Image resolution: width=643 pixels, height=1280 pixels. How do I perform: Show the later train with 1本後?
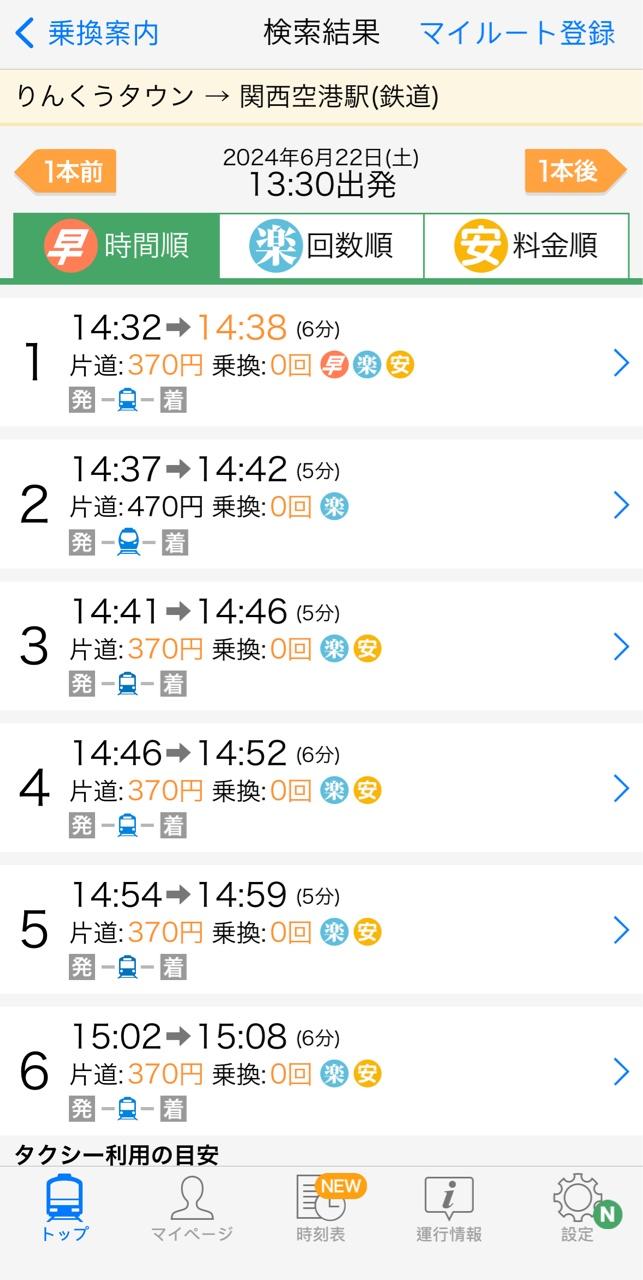(x=574, y=172)
